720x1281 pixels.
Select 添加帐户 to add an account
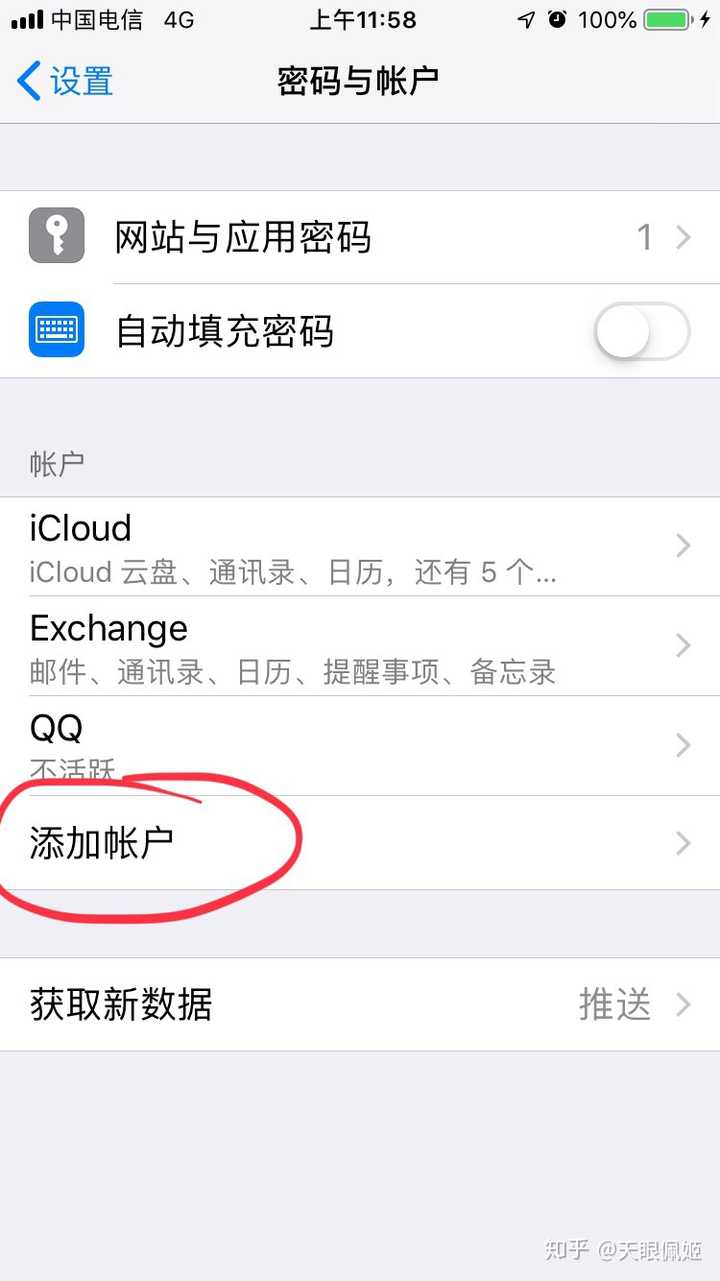(360, 843)
